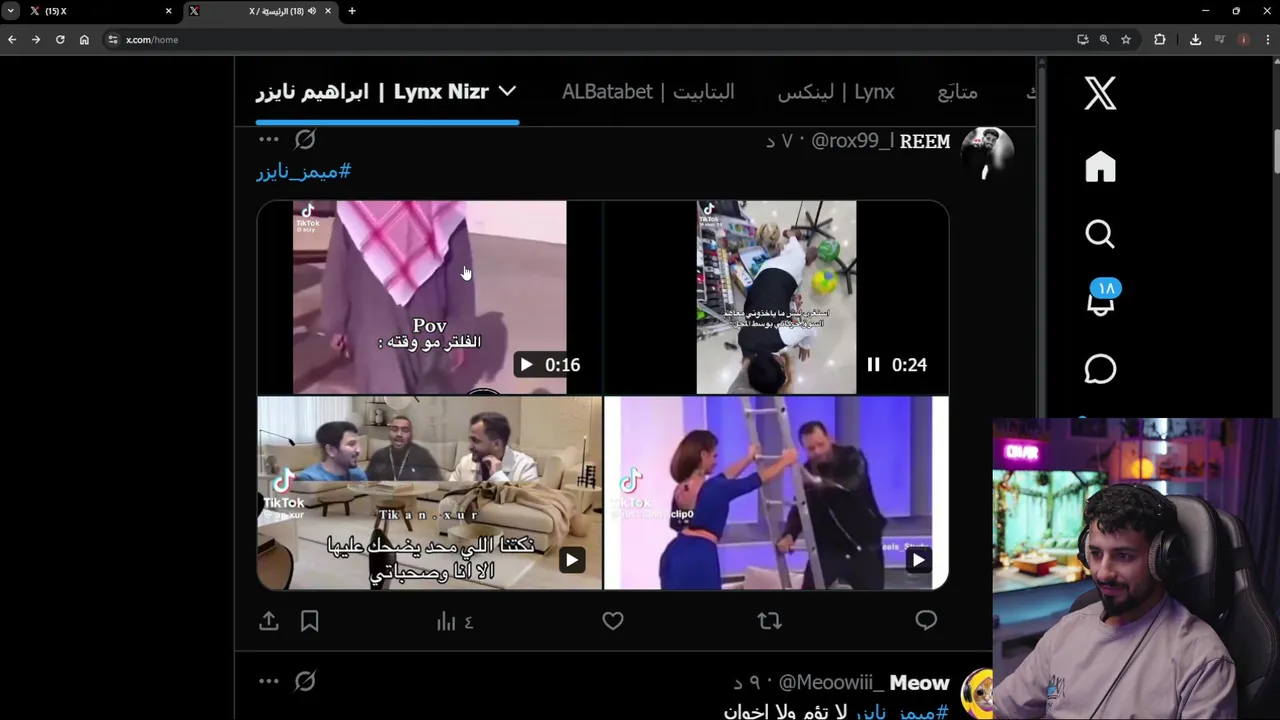Open the search page from the sidebar
The width and height of the screenshot is (1280, 720).
point(1100,234)
